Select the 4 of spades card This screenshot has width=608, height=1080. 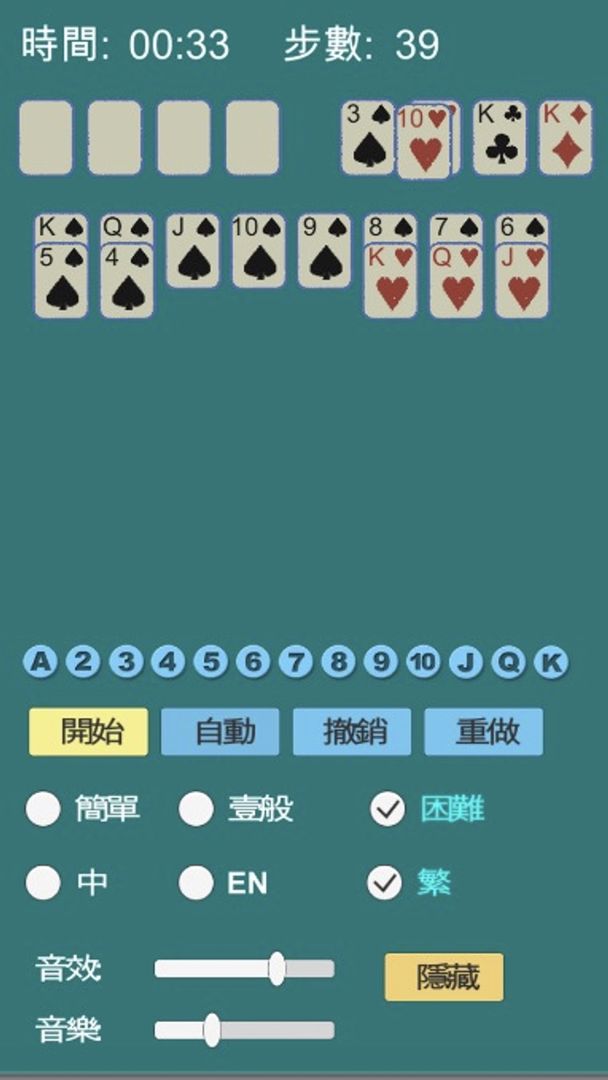(127, 285)
